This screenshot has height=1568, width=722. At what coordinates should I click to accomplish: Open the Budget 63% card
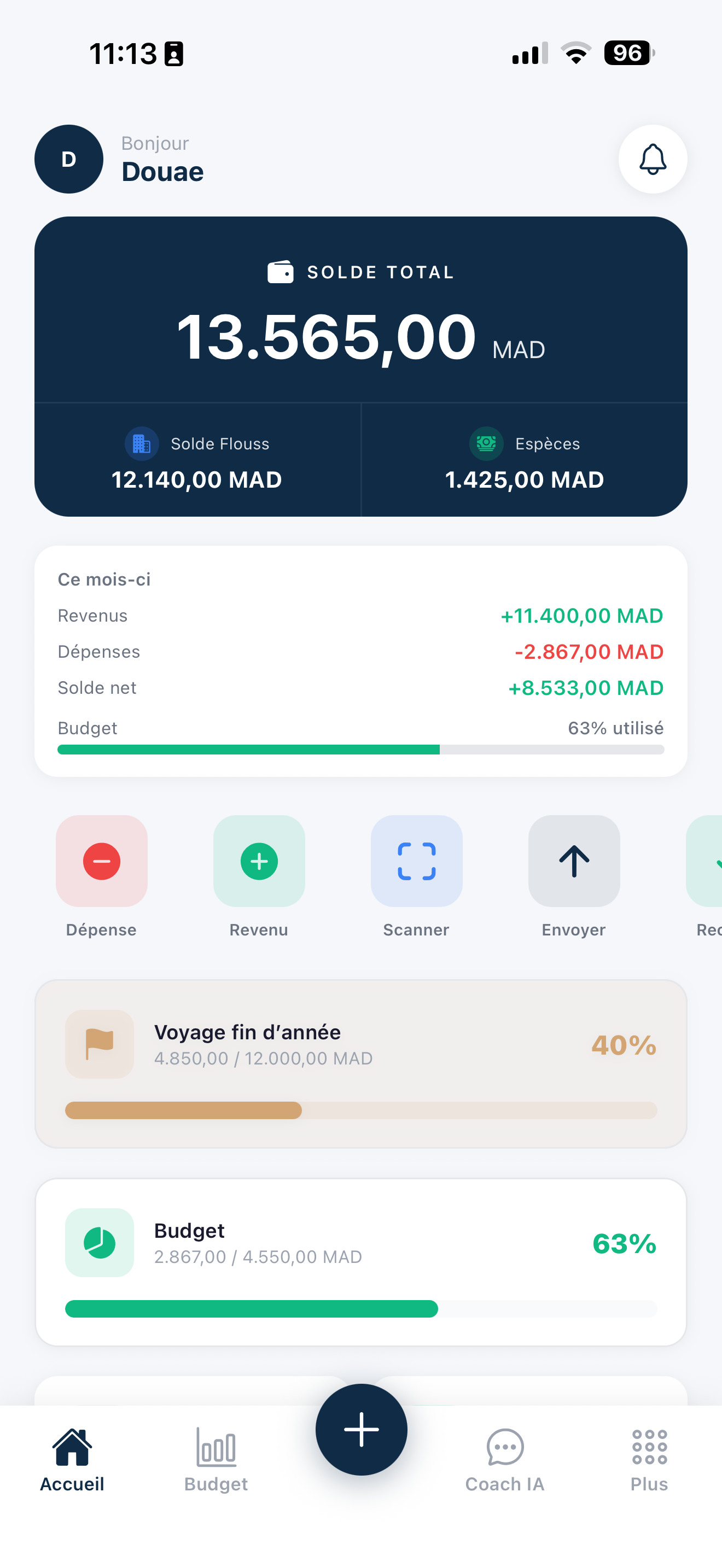[x=360, y=1261]
